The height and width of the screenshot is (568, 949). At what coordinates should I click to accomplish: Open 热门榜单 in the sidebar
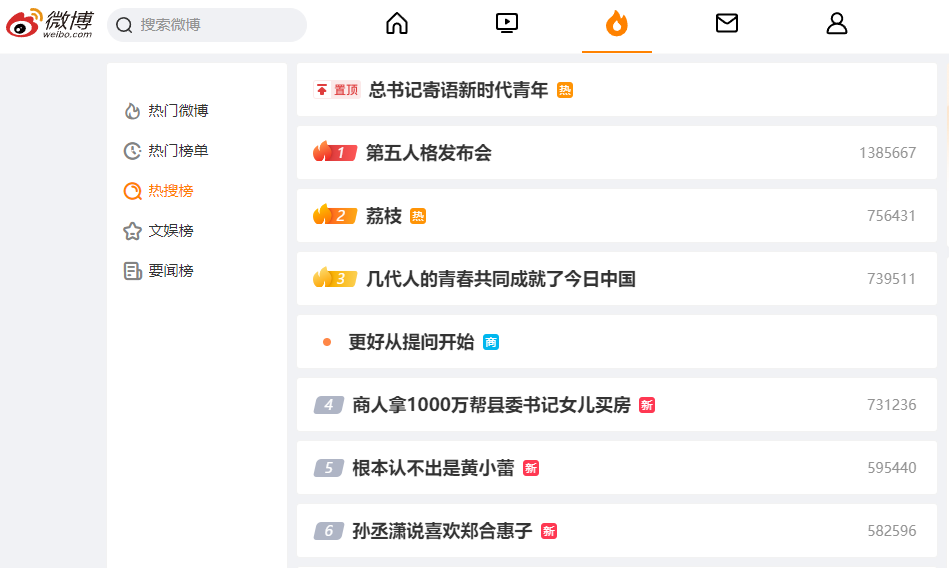click(x=166, y=151)
